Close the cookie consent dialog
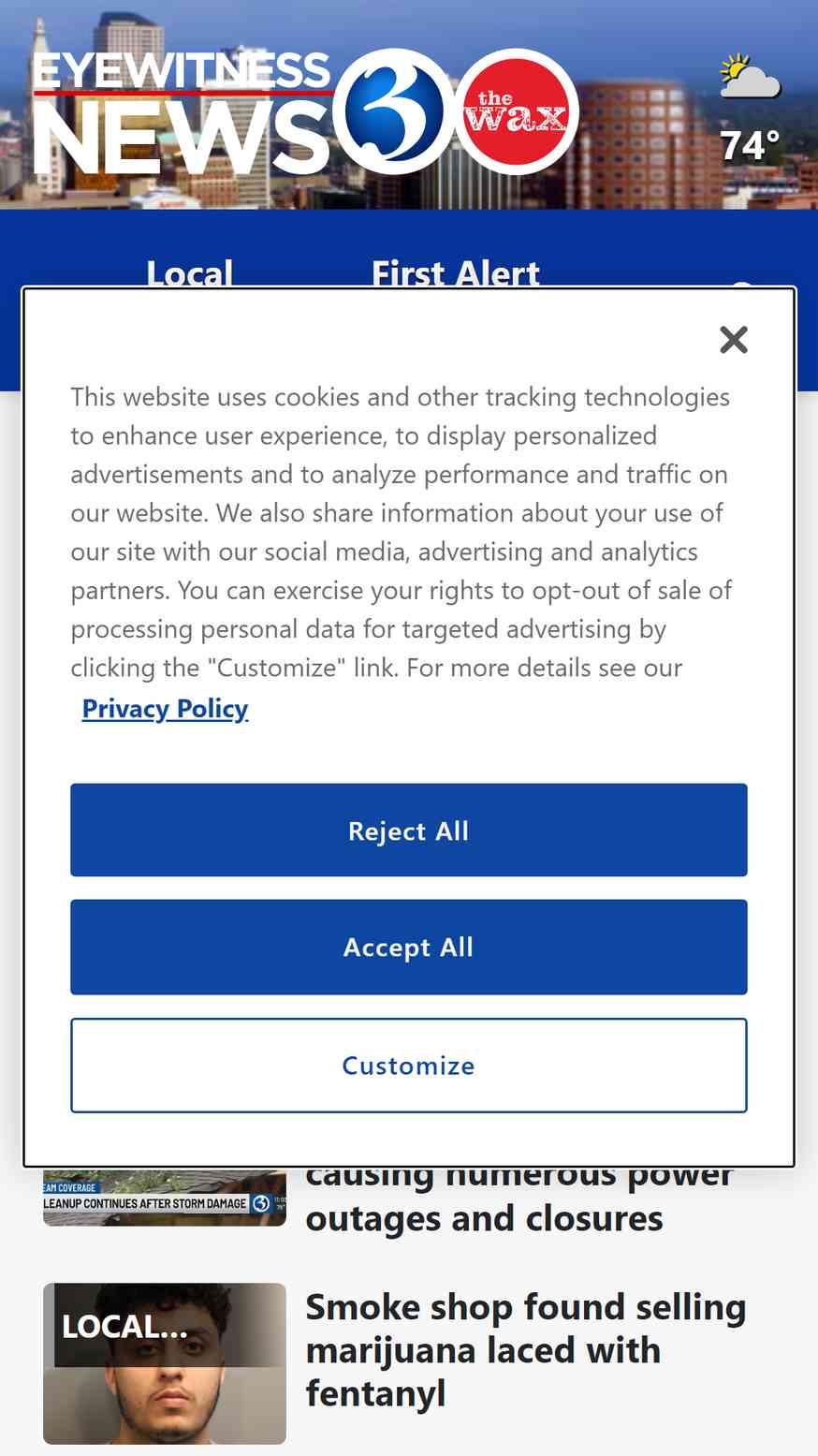818x1456 pixels. 734,339
